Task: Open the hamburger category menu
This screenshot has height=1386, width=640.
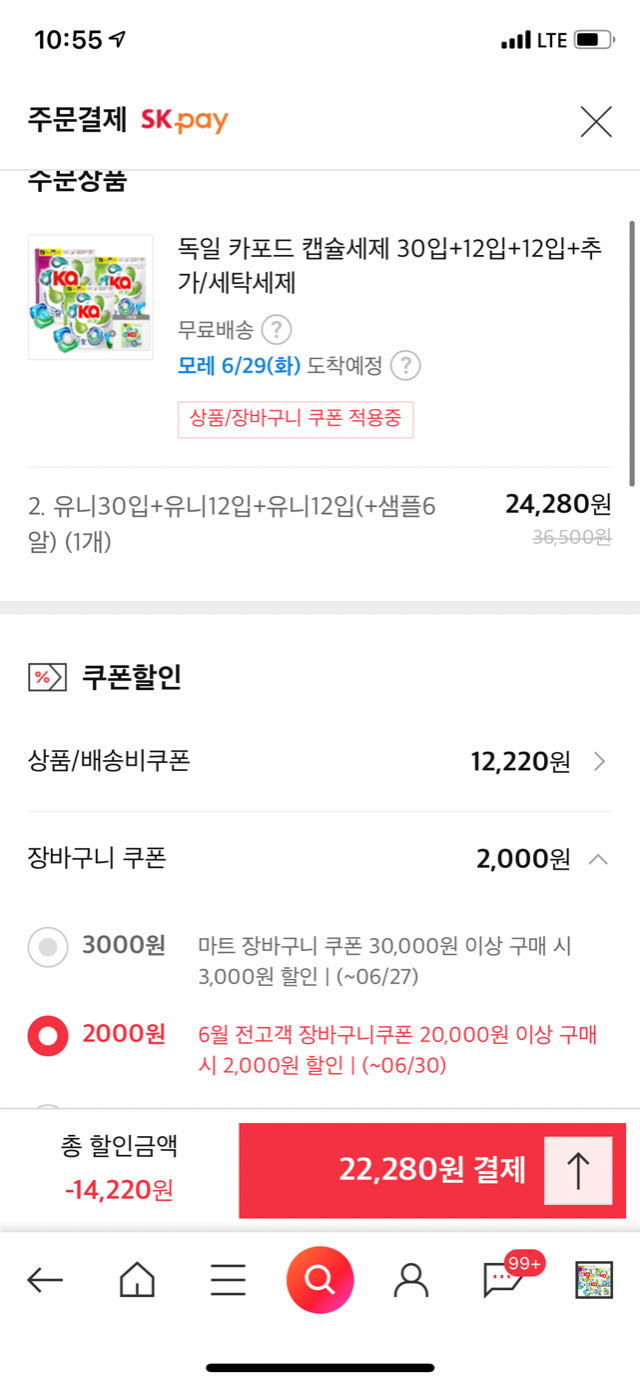Action: 228,1280
